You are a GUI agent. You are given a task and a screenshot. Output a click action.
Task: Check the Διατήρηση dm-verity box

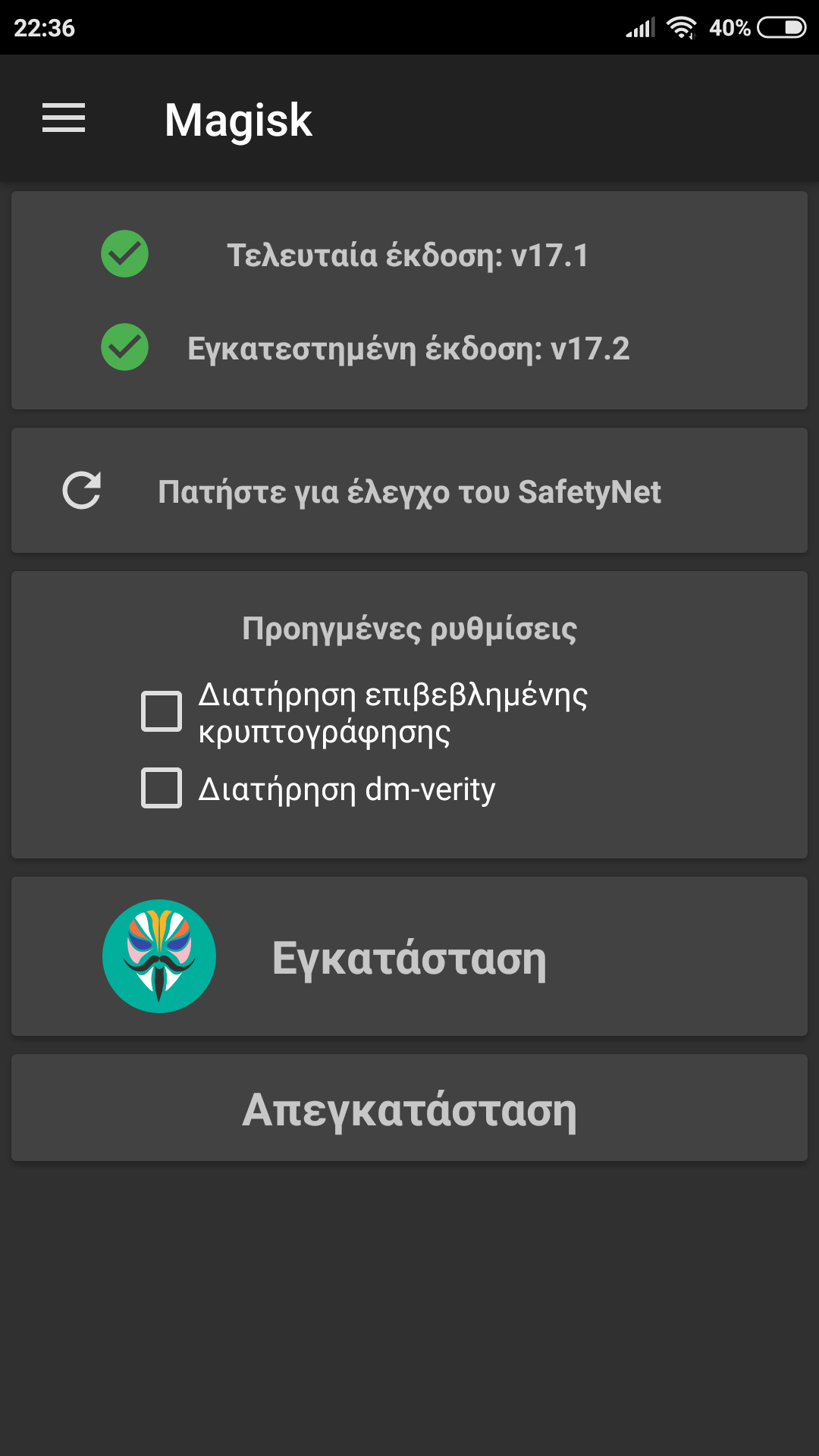click(x=162, y=788)
